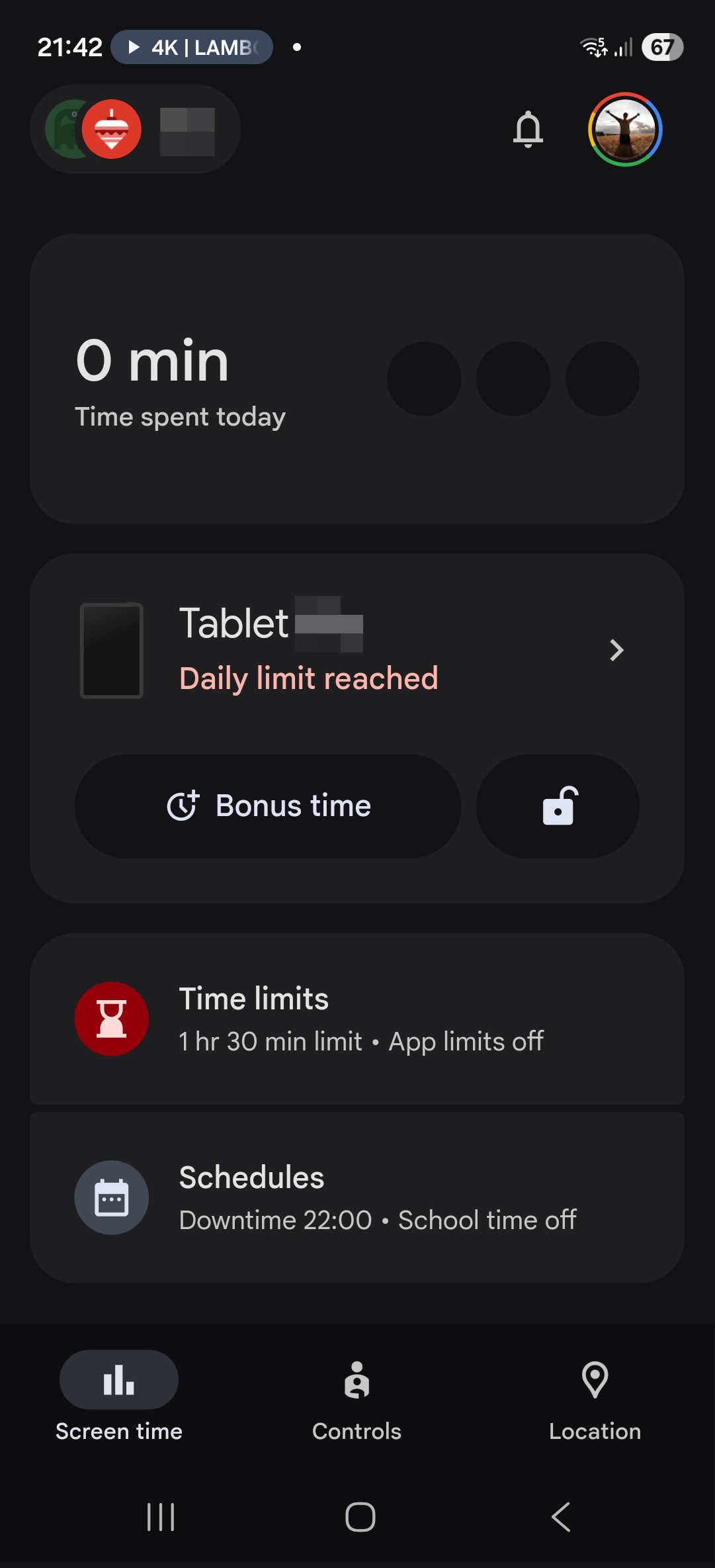Open the child profile switcher chip
Image resolution: width=715 pixels, height=1568 pixels.
[135, 130]
